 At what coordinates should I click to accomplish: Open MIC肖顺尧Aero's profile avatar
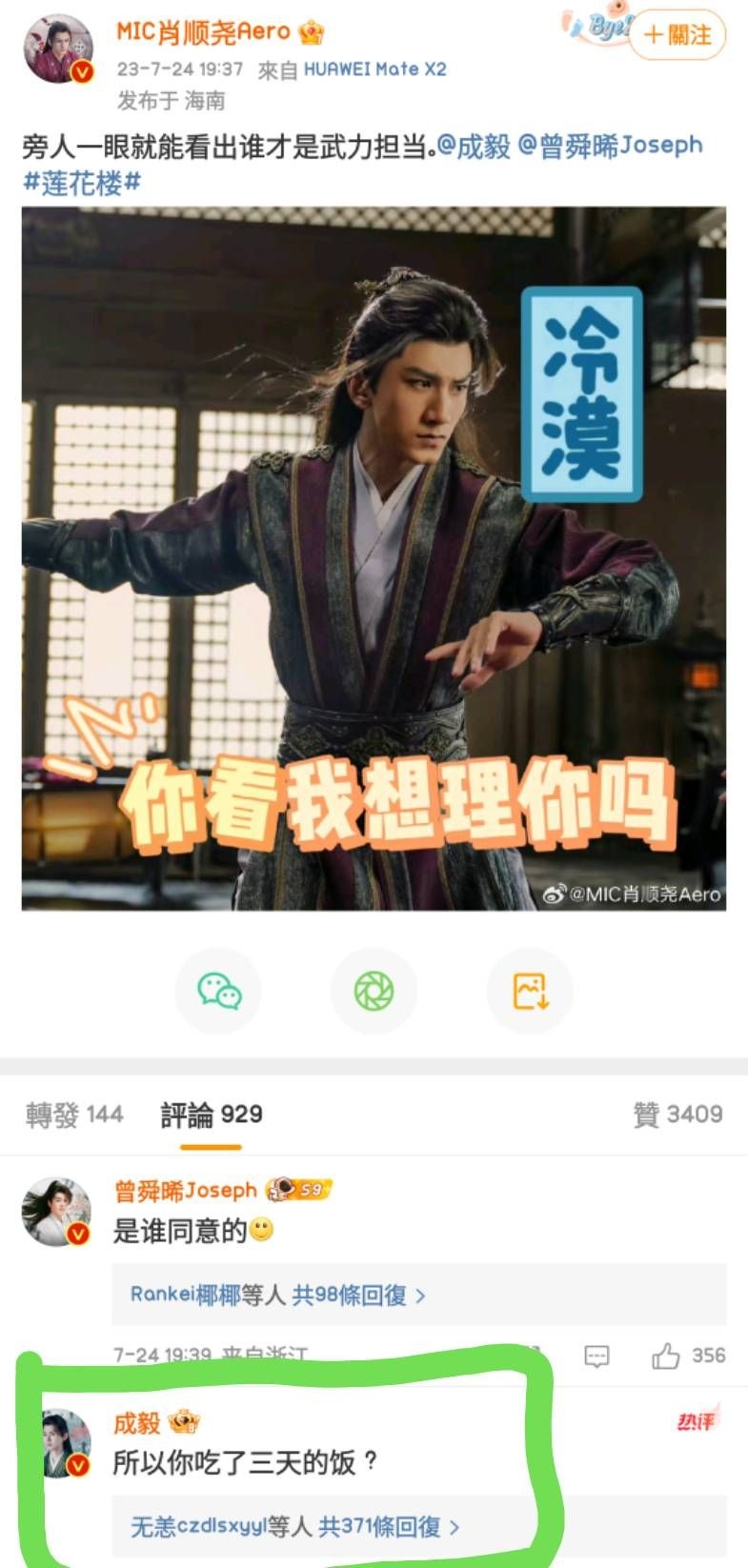(58, 49)
